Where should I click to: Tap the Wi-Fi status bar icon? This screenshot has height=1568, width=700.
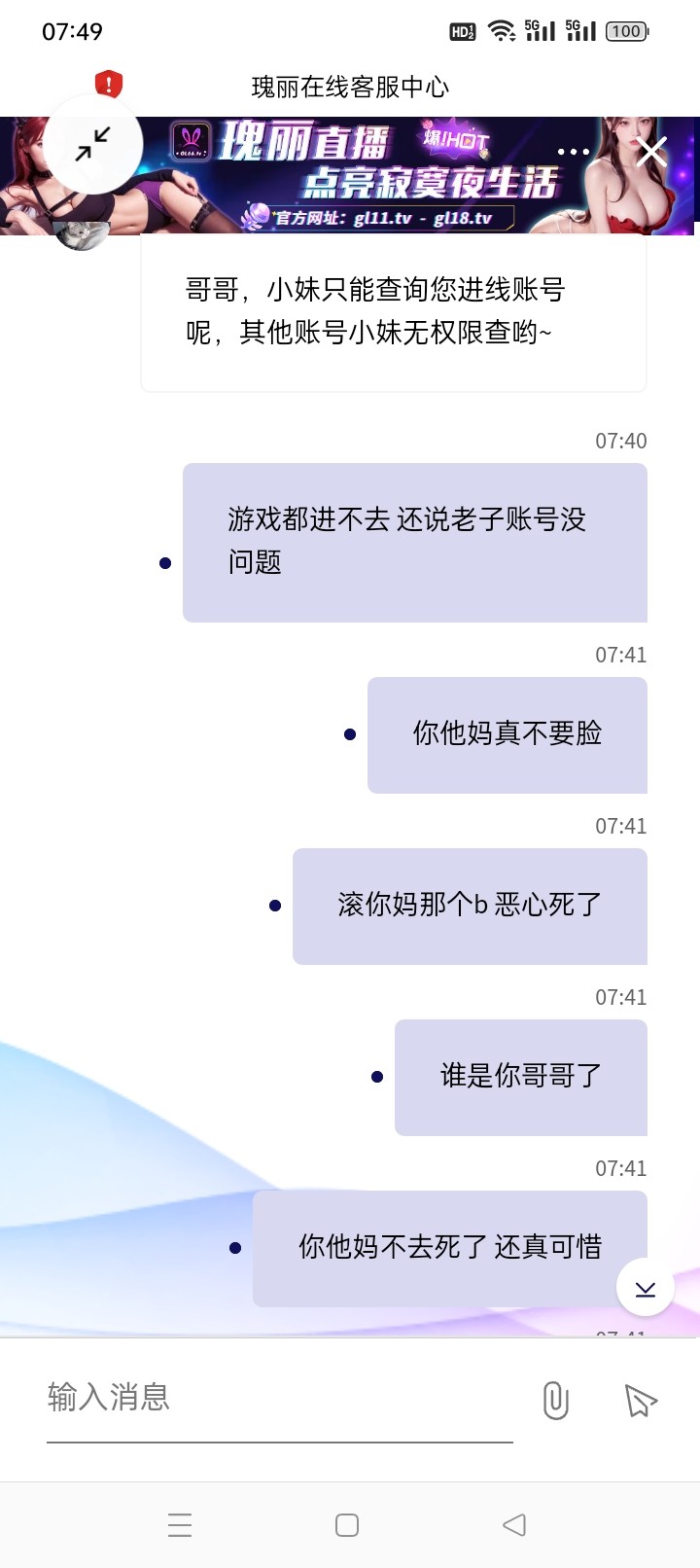tap(504, 30)
